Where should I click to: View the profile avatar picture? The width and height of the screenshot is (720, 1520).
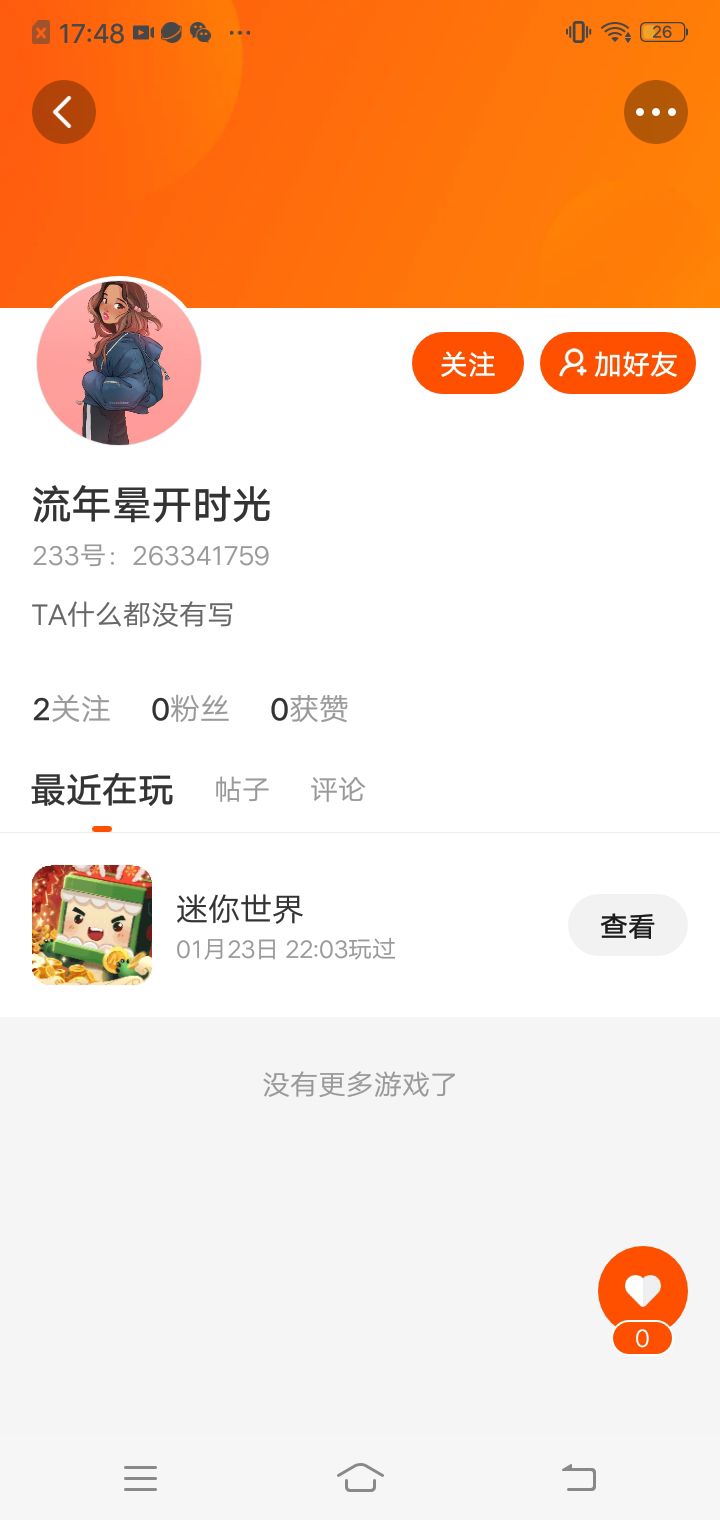click(x=119, y=362)
